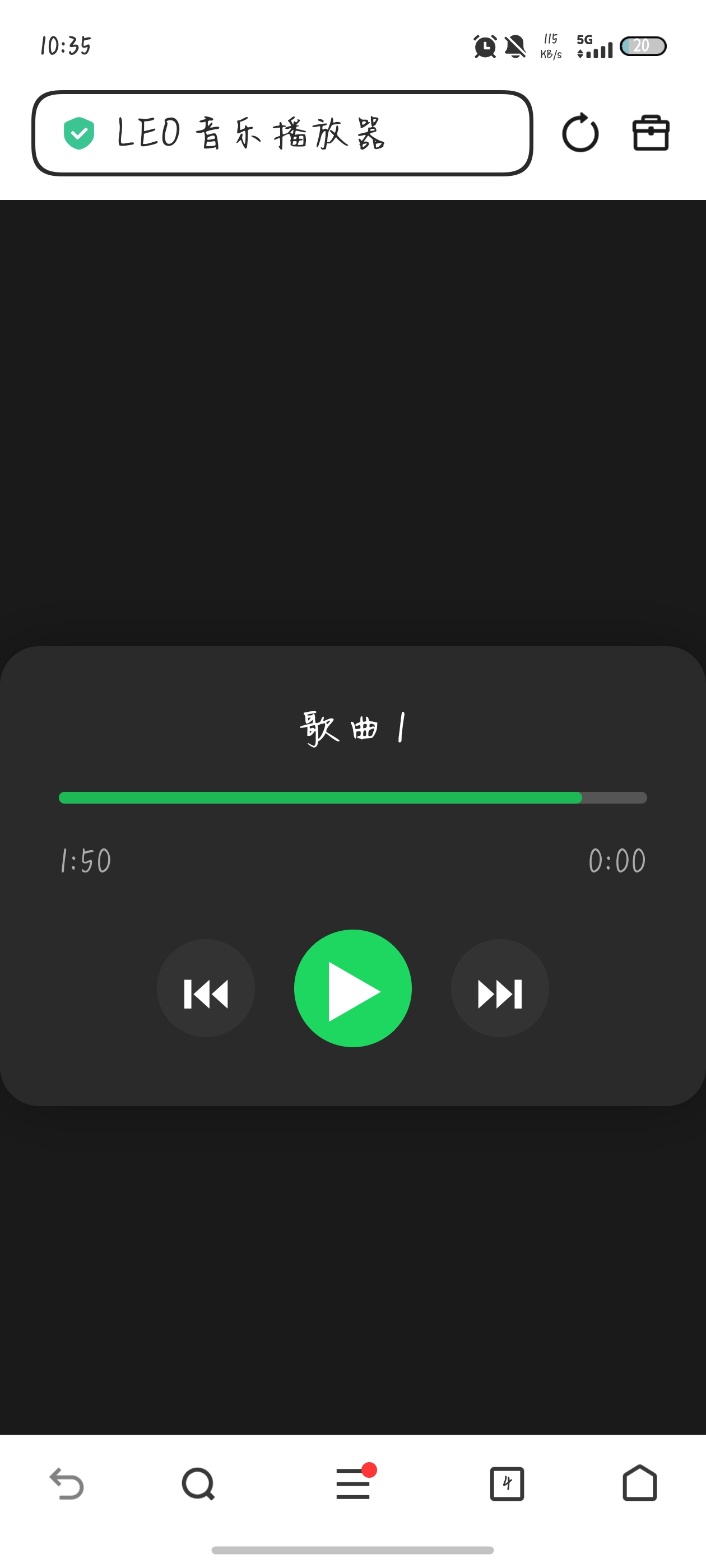
Task: Open browser search from bottom bar
Action: coord(198,1484)
